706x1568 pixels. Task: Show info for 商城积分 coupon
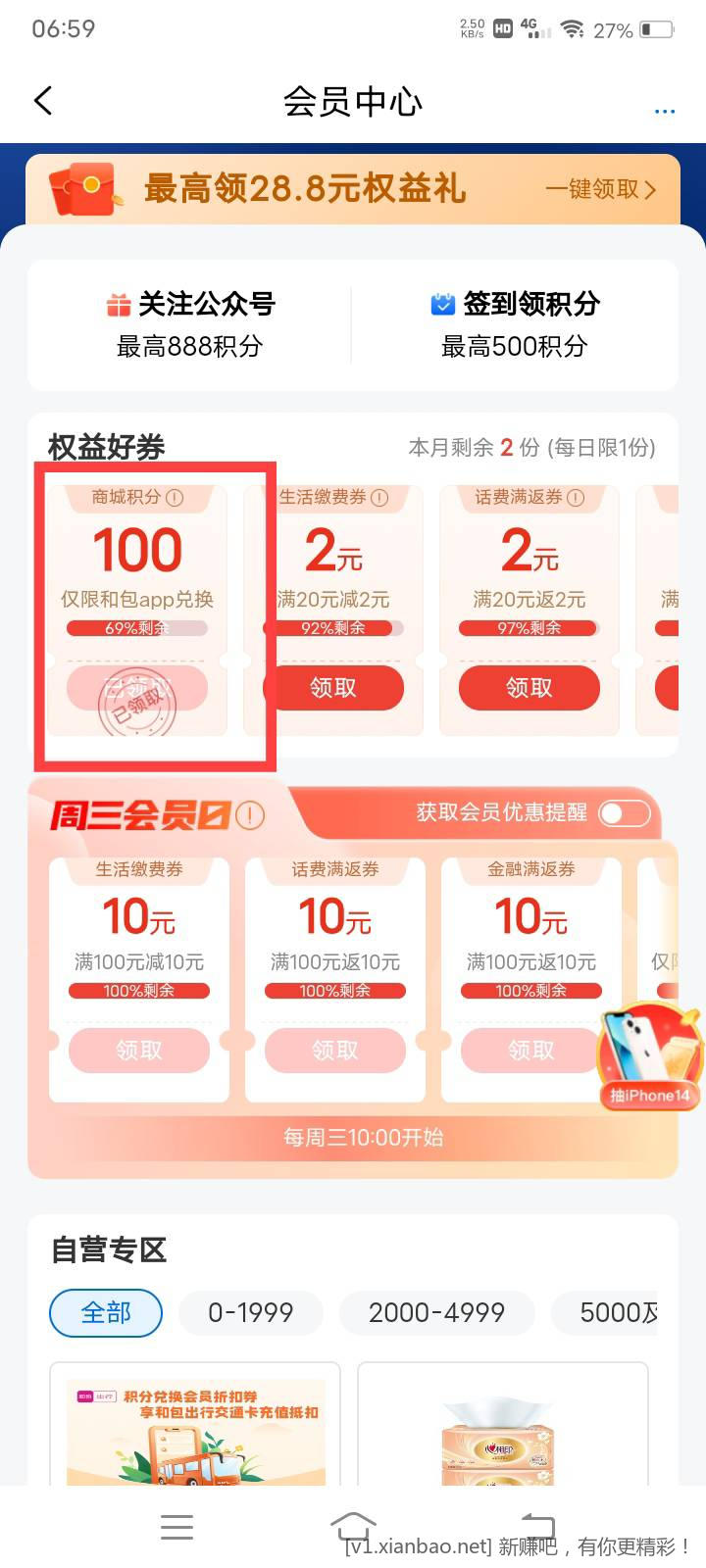coord(175,498)
